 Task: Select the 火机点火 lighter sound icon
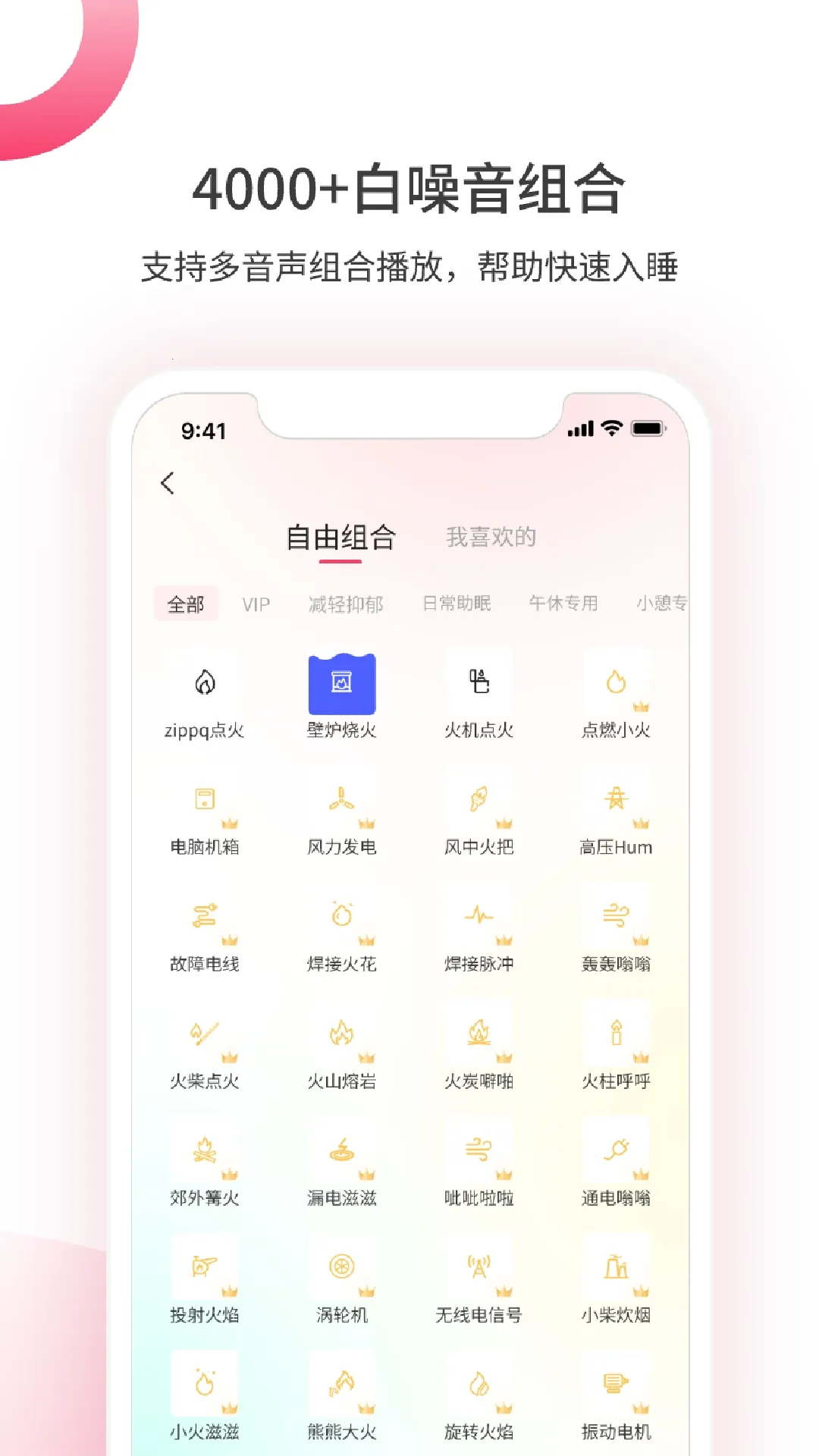(479, 682)
